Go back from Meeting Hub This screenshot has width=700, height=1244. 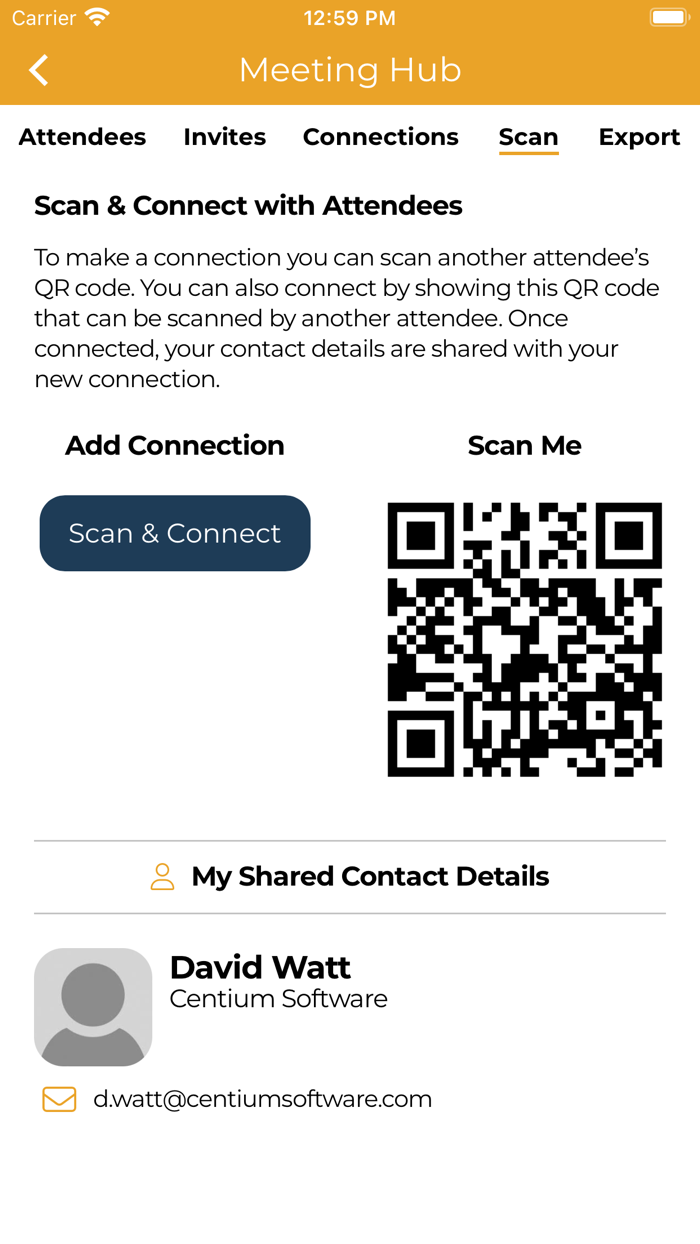(39, 70)
